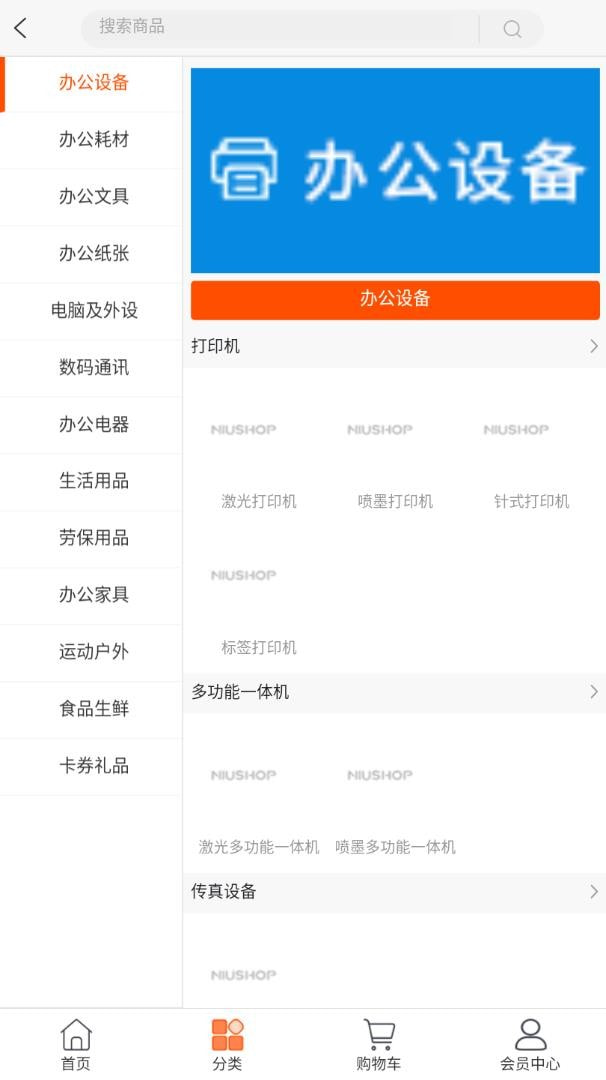This screenshot has width=606, height=1080.
Task: Tap the magnifier search icon
Action: tap(512, 29)
